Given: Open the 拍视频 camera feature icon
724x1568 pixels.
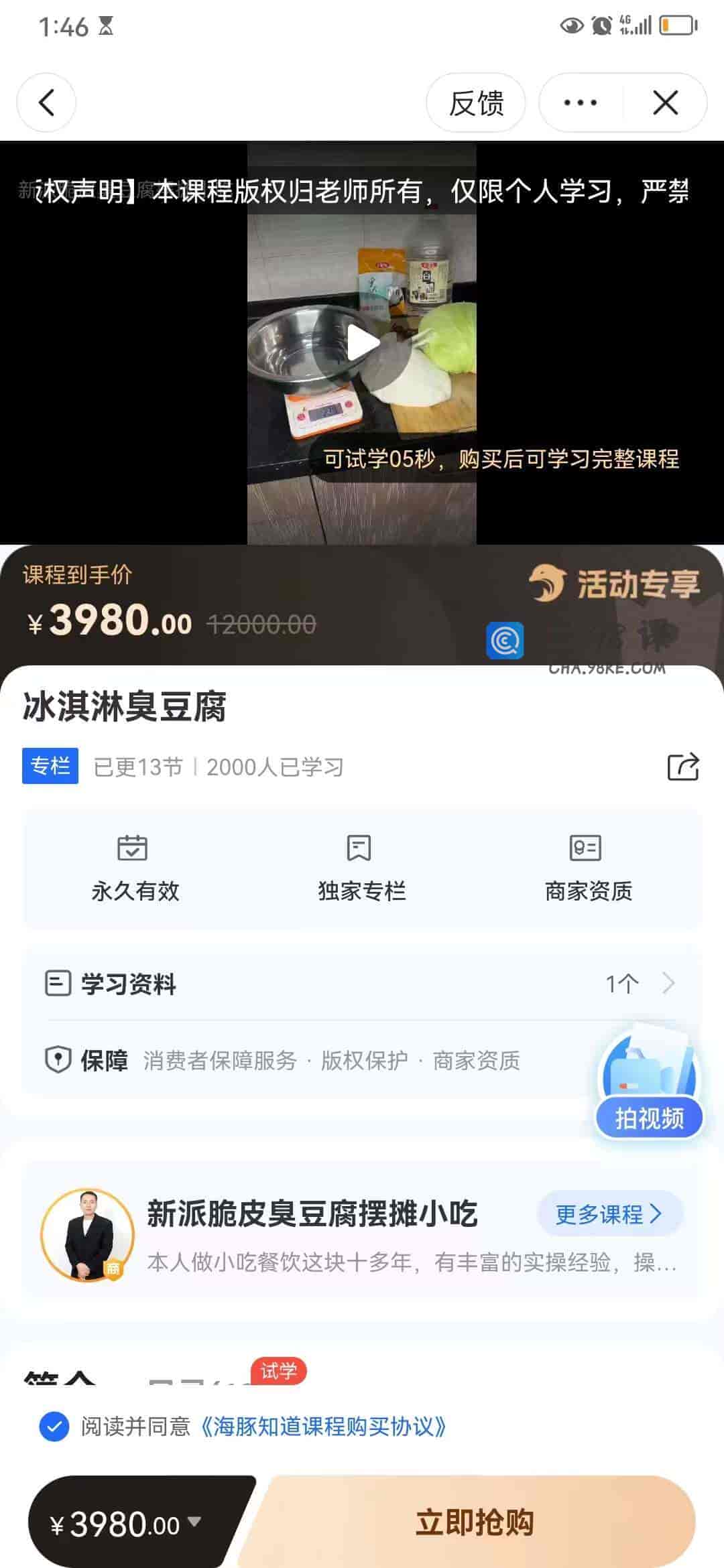Looking at the screenshot, I should [x=648, y=1086].
